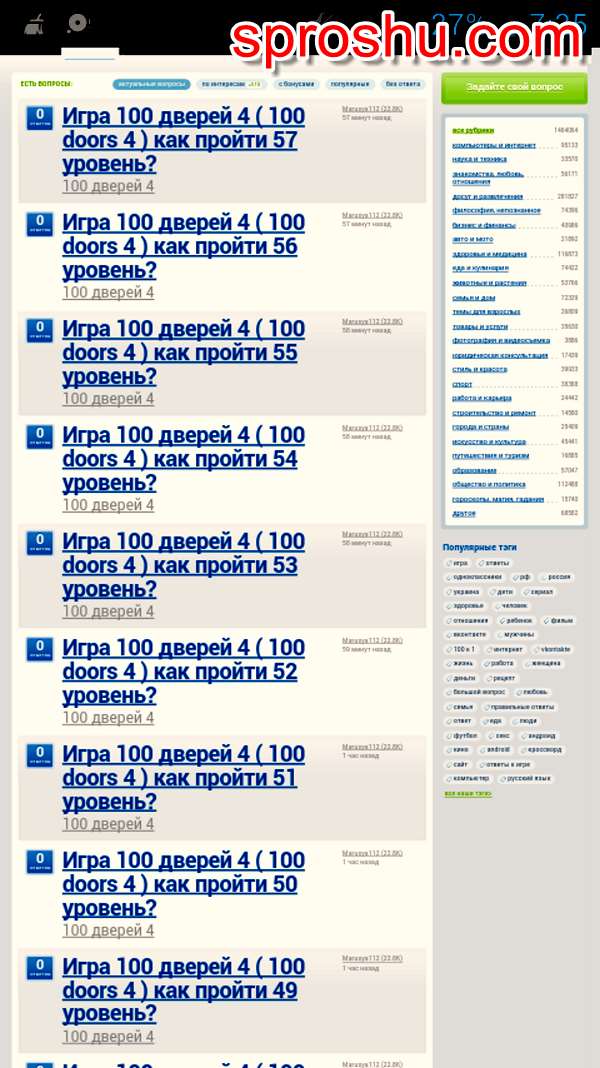Open the popular tag 'футбол'
Image resolution: width=600 pixels, height=1068 pixels.
coord(462,736)
